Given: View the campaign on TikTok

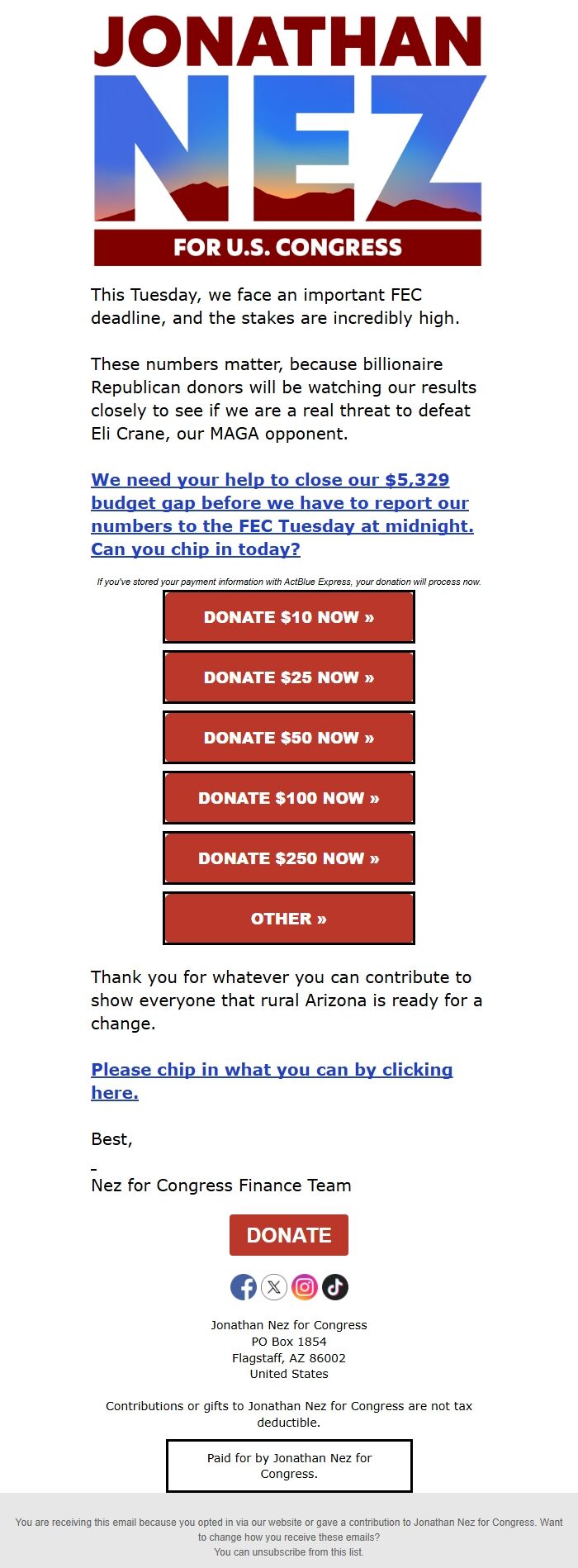Looking at the screenshot, I should pos(335,1286).
